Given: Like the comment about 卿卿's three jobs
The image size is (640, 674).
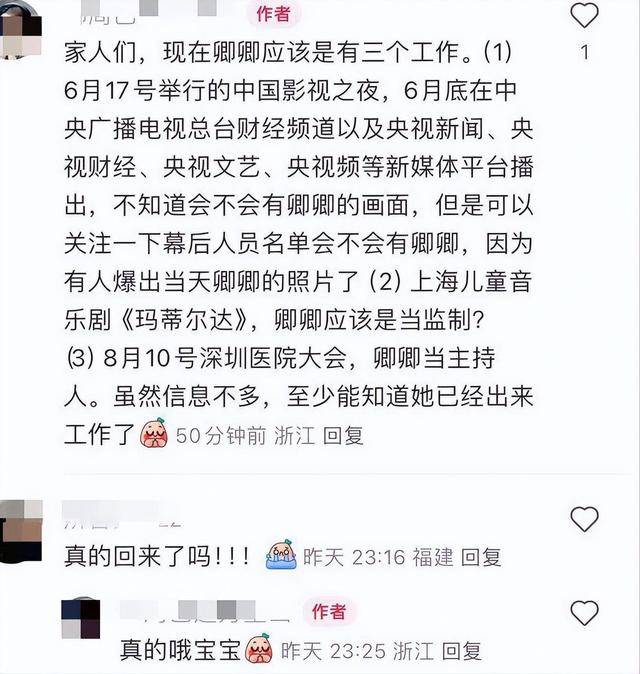Looking at the screenshot, I should 584,16.
